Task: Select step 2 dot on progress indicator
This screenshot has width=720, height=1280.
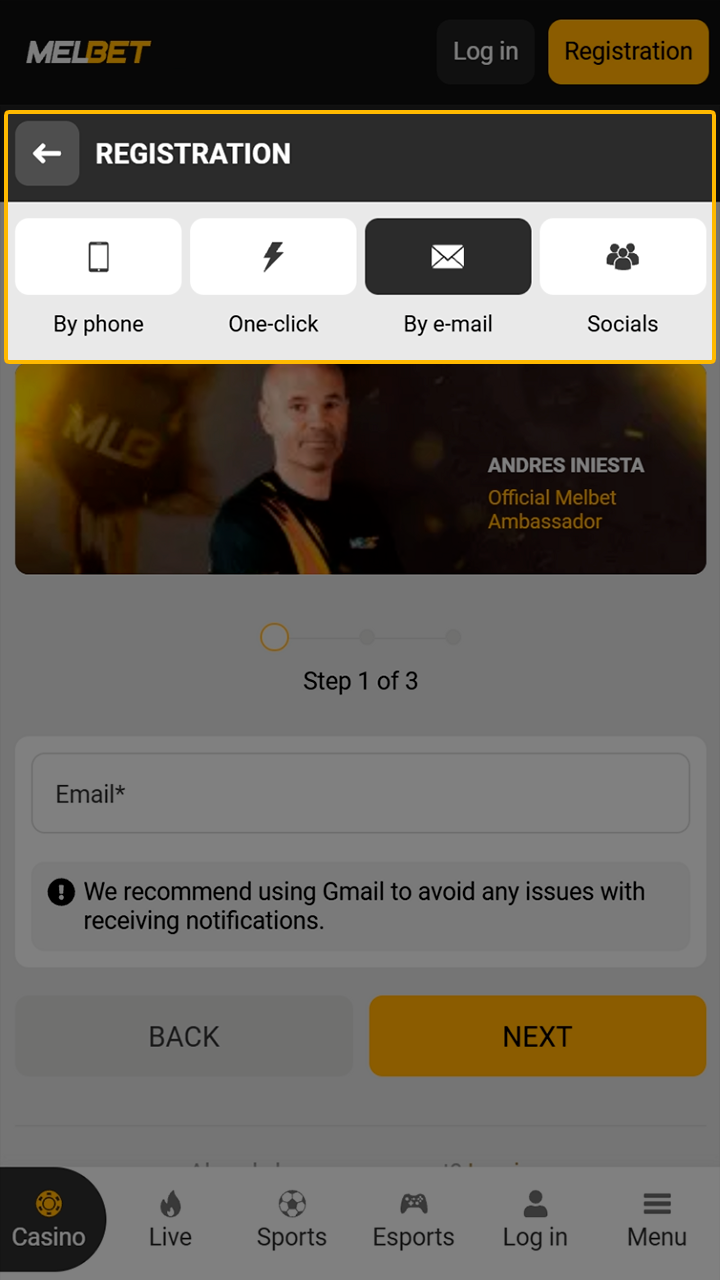Action: [366, 637]
